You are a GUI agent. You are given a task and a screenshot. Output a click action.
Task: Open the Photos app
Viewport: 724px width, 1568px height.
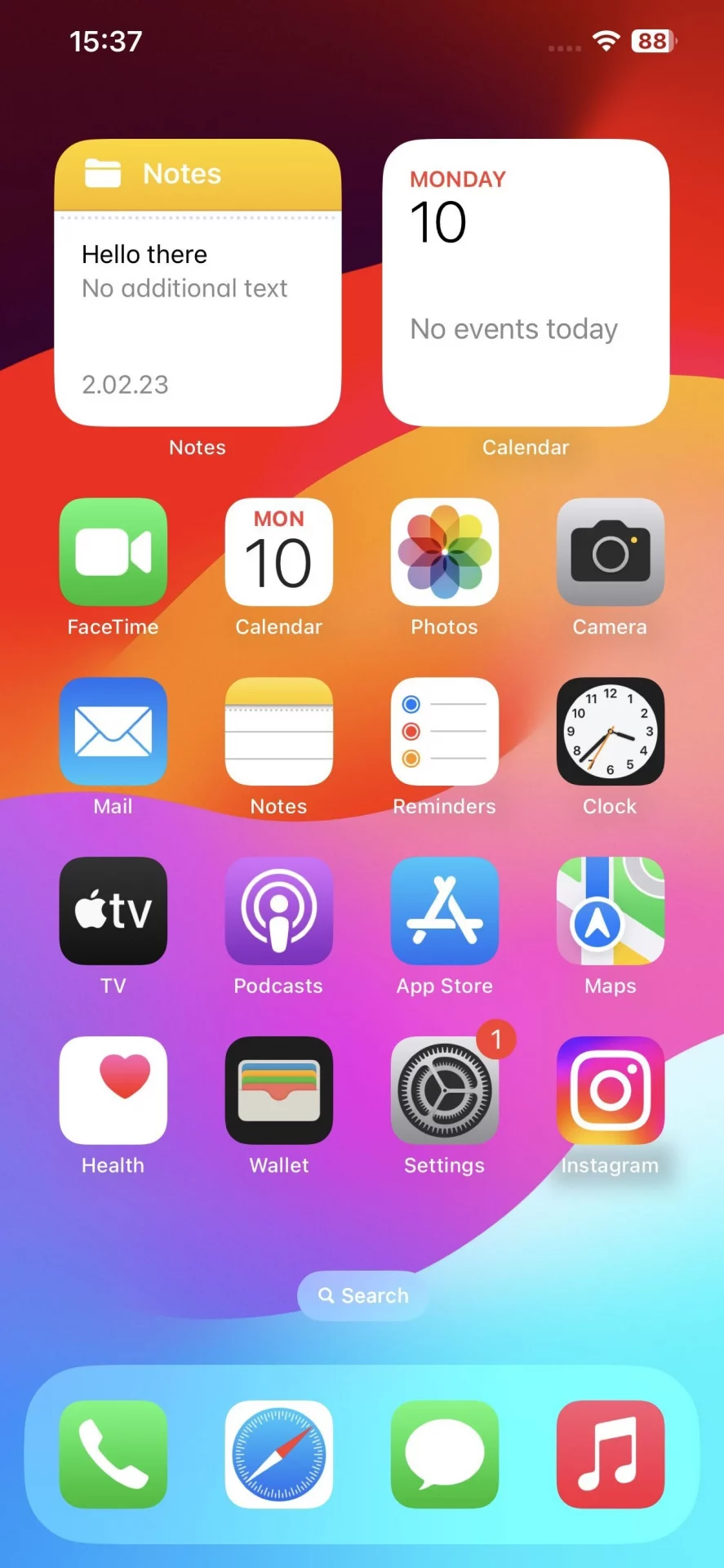coord(445,552)
